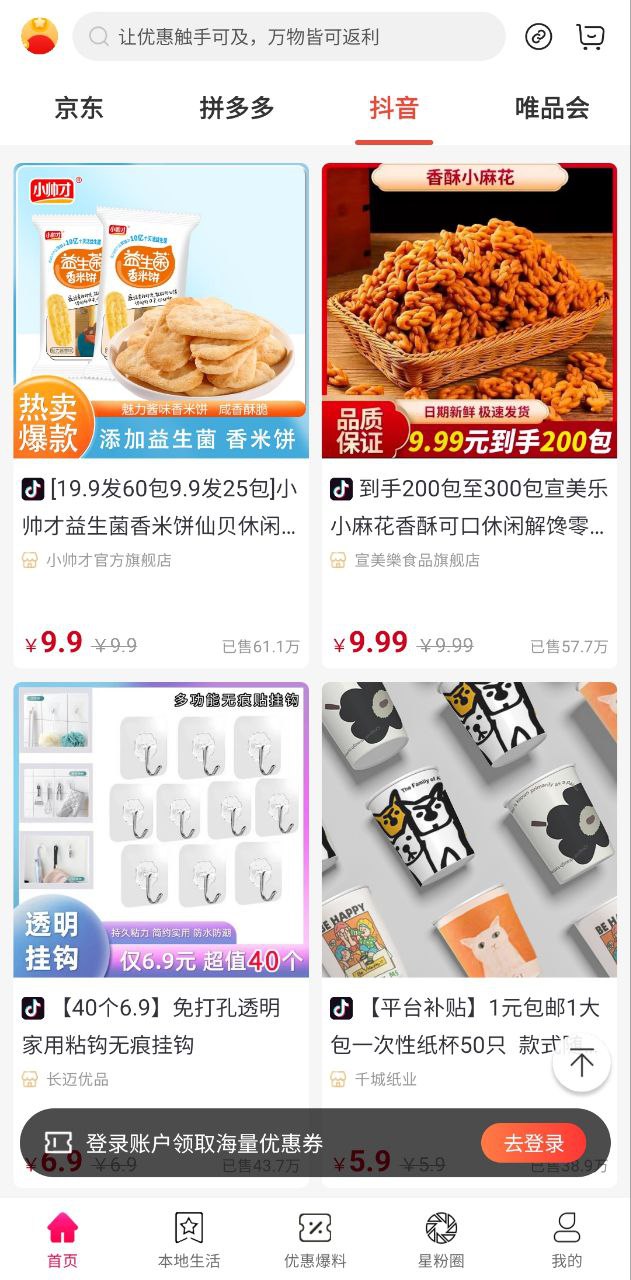Switch to the 京东 tab
This screenshot has width=631, height=1280.
[x=79, y=108]
